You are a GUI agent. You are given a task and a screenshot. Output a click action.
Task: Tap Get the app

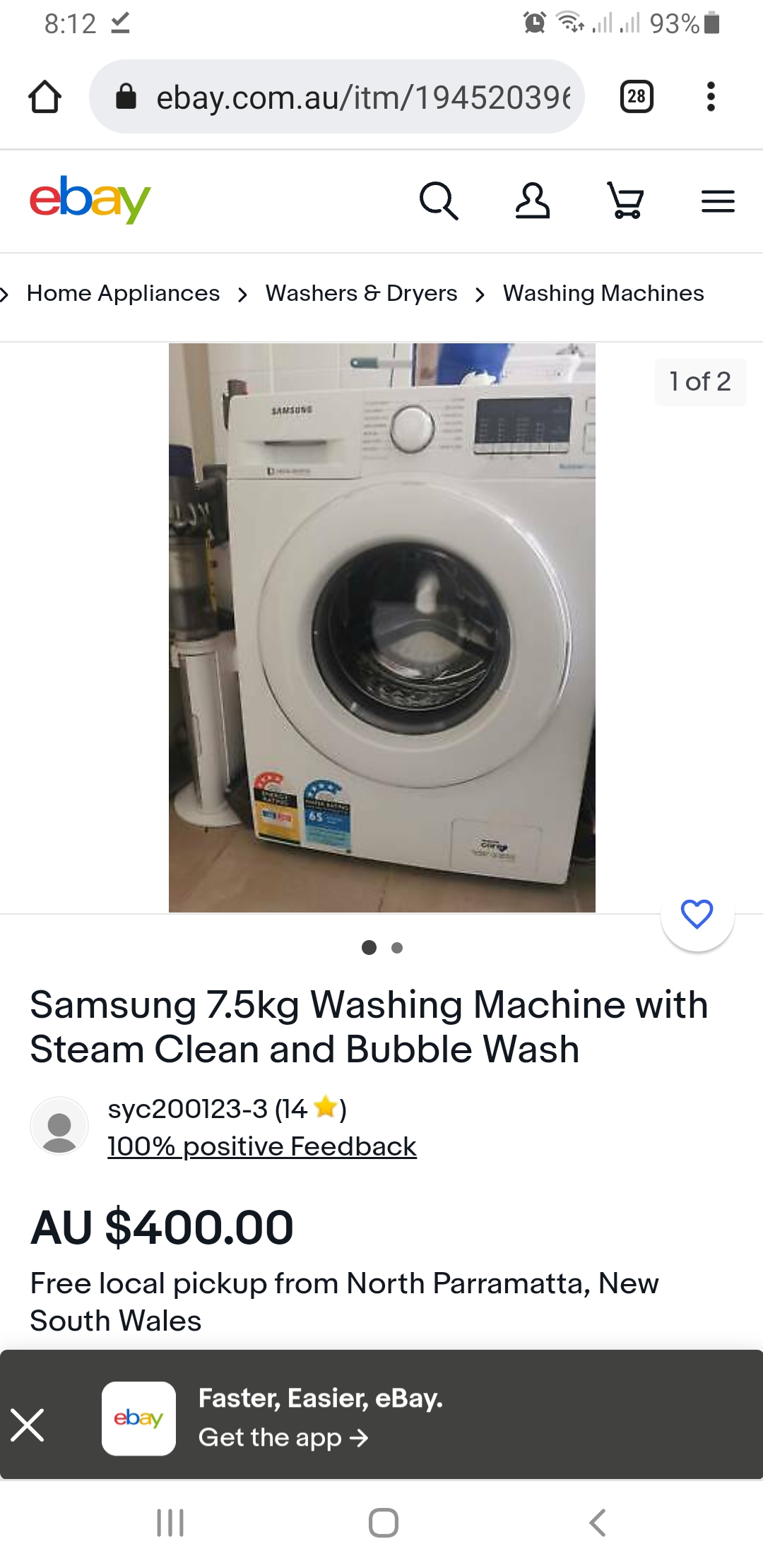pos(283,1437)
